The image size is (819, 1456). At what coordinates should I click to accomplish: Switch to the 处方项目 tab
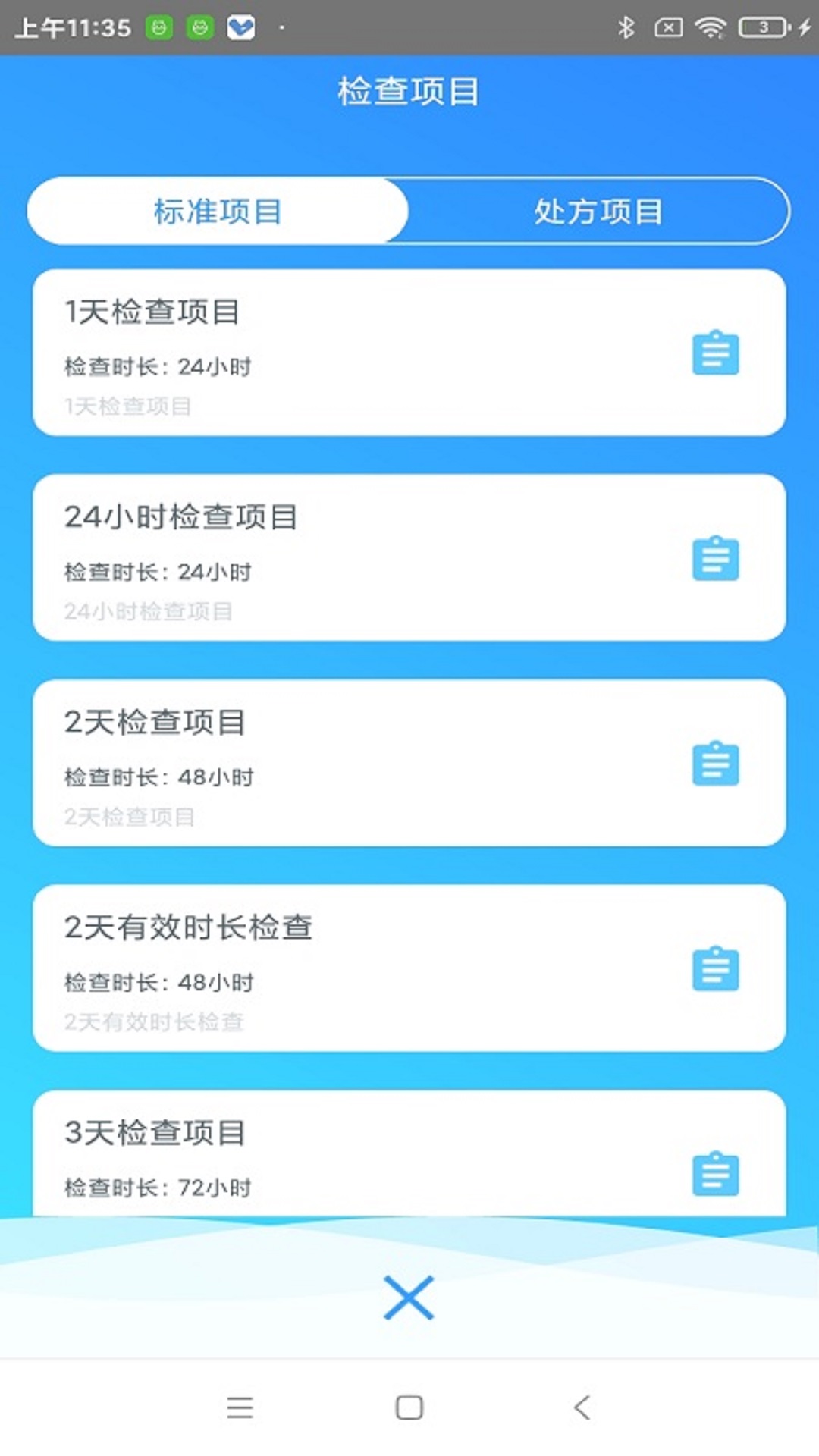pyautogui.click(x=599, y=212)
